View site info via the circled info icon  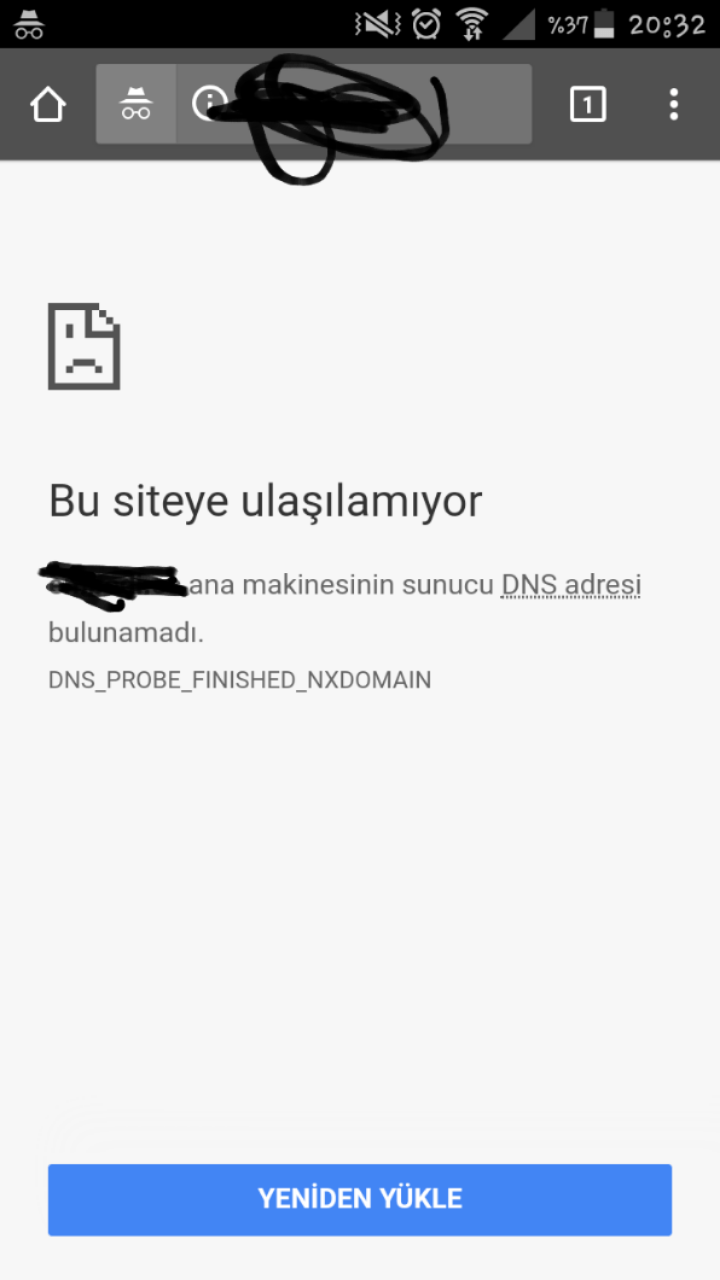208,103
